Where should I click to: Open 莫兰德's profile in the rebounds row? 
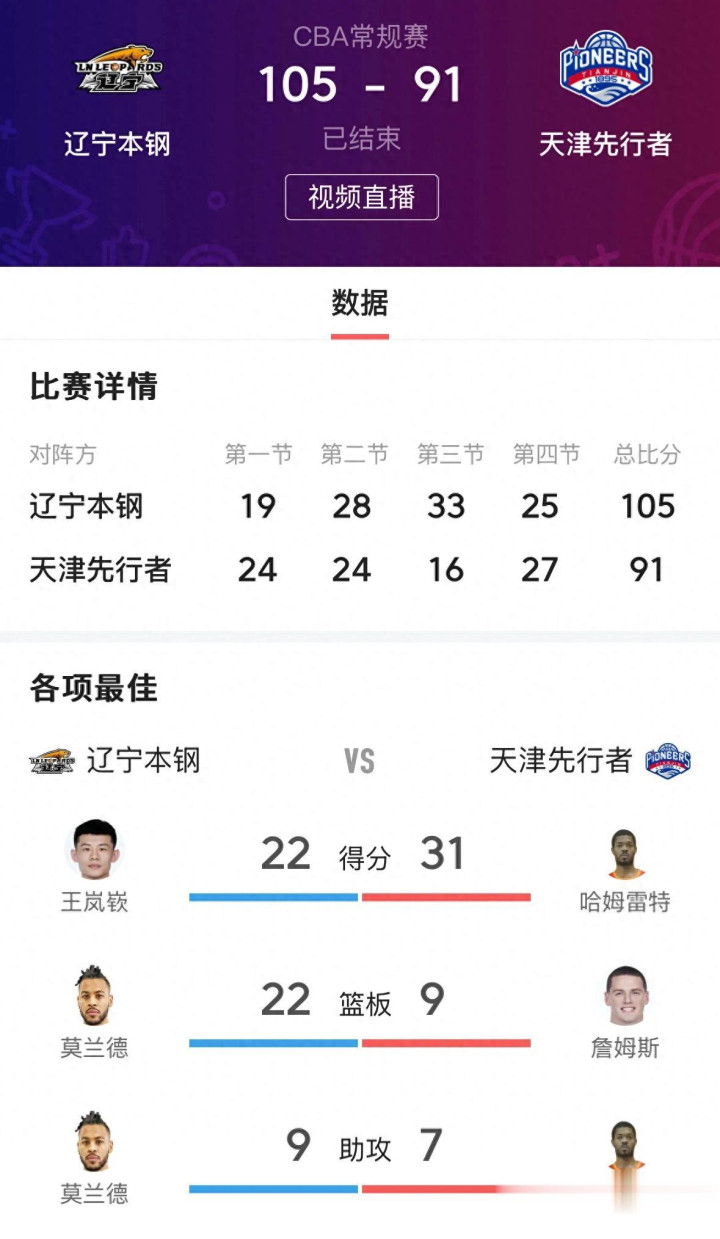pos(94,998)
